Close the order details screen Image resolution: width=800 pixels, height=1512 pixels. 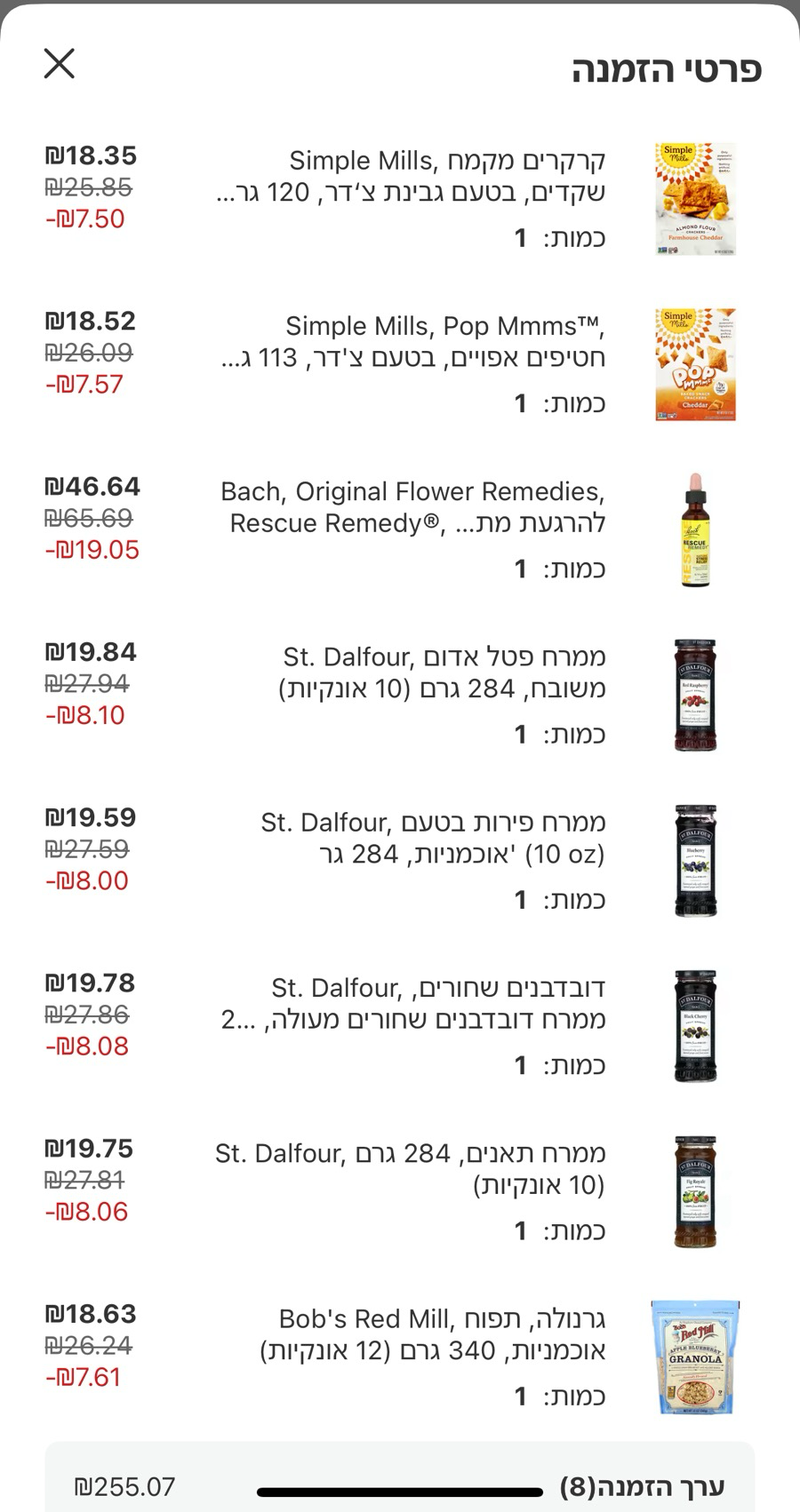click(x=59, y=63)
